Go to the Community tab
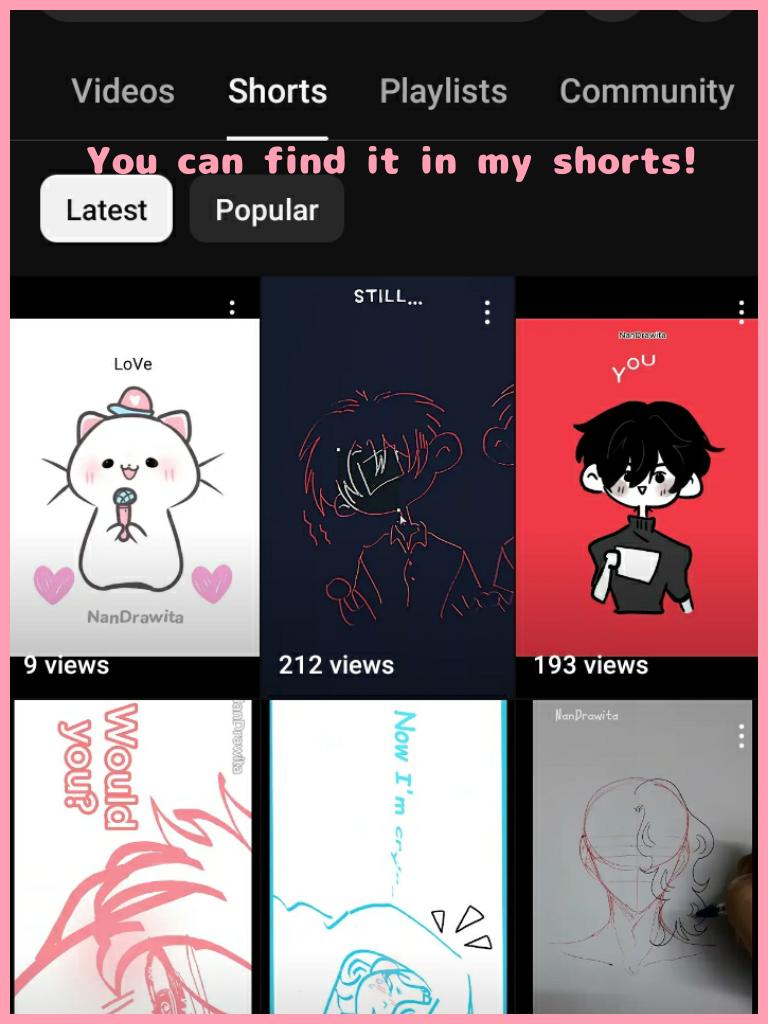 (x=646, y=91)
